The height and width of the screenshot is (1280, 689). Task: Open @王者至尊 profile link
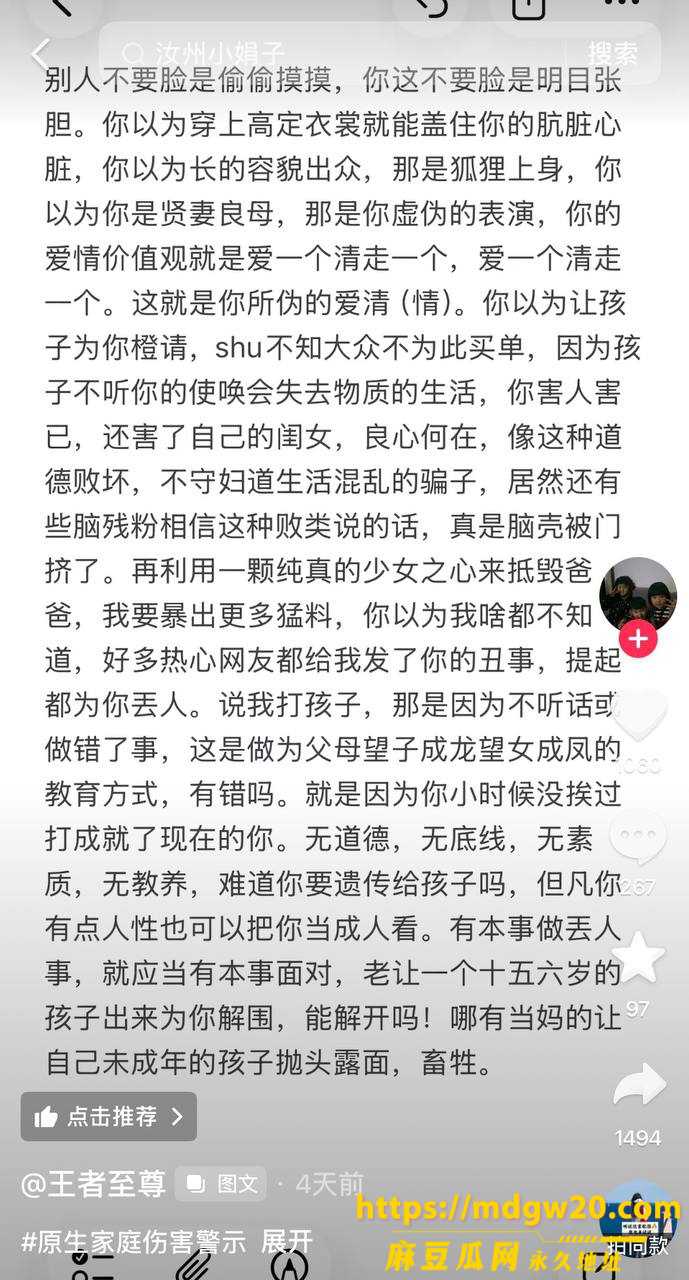93,1184
